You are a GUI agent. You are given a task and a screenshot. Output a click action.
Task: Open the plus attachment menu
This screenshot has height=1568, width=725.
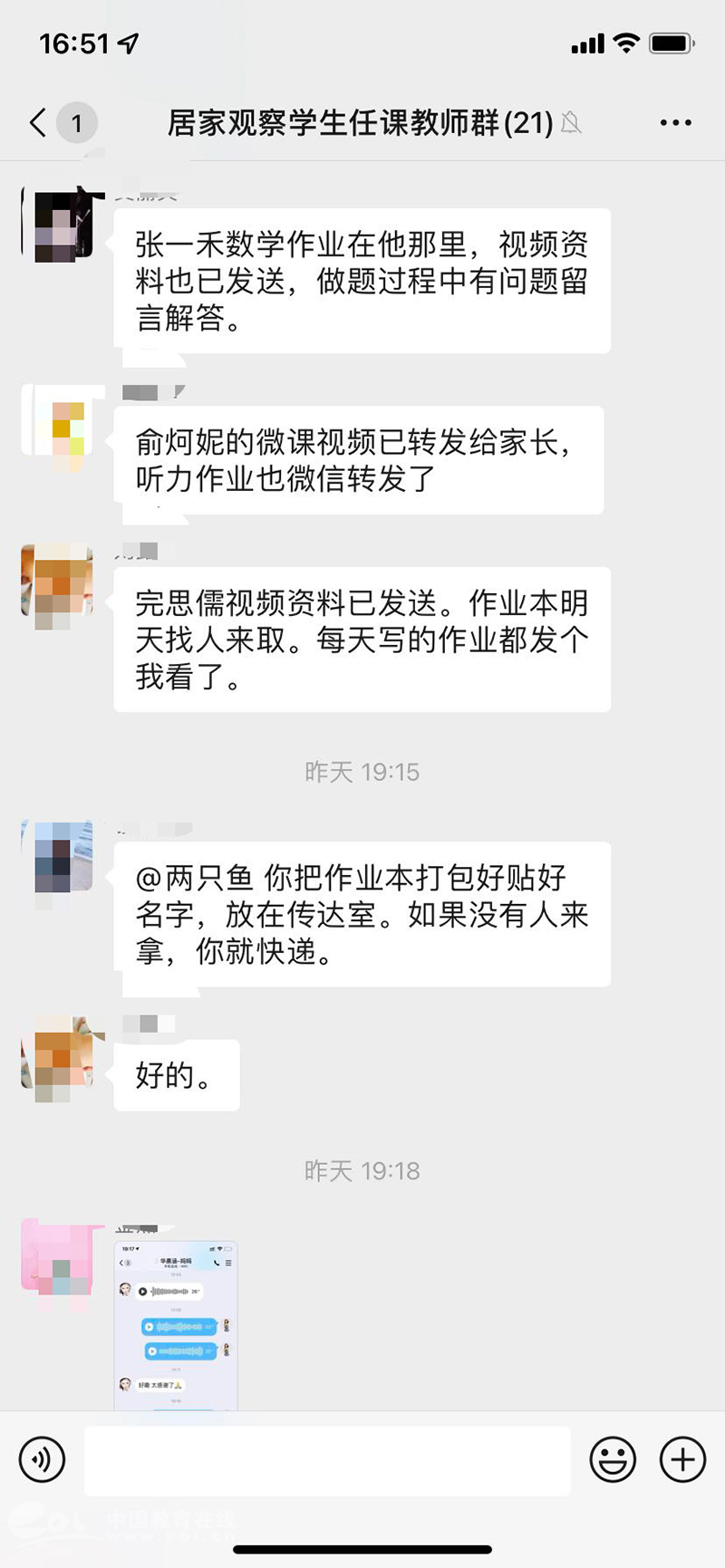tap(682, 1459)
